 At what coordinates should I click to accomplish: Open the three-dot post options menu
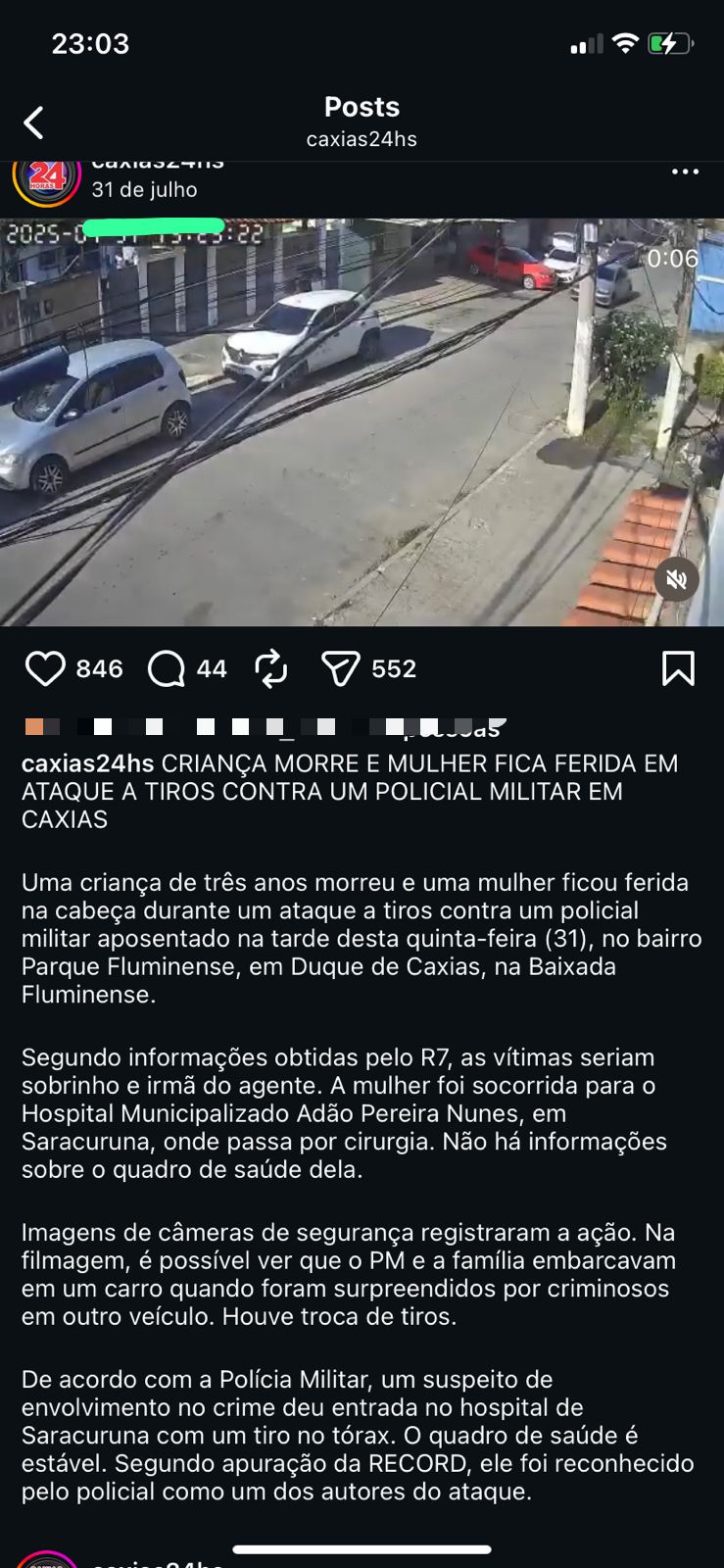[685, 172]
